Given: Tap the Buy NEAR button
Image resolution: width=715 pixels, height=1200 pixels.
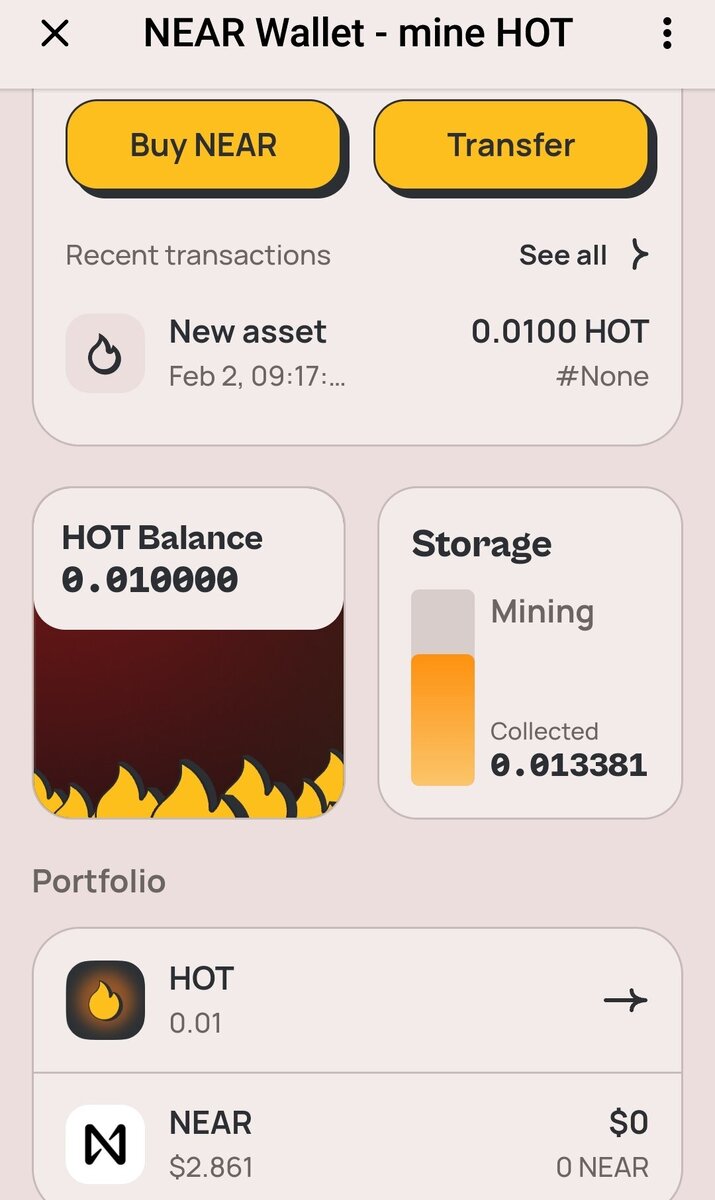Looking at the screenshot, I should point(204,145).
